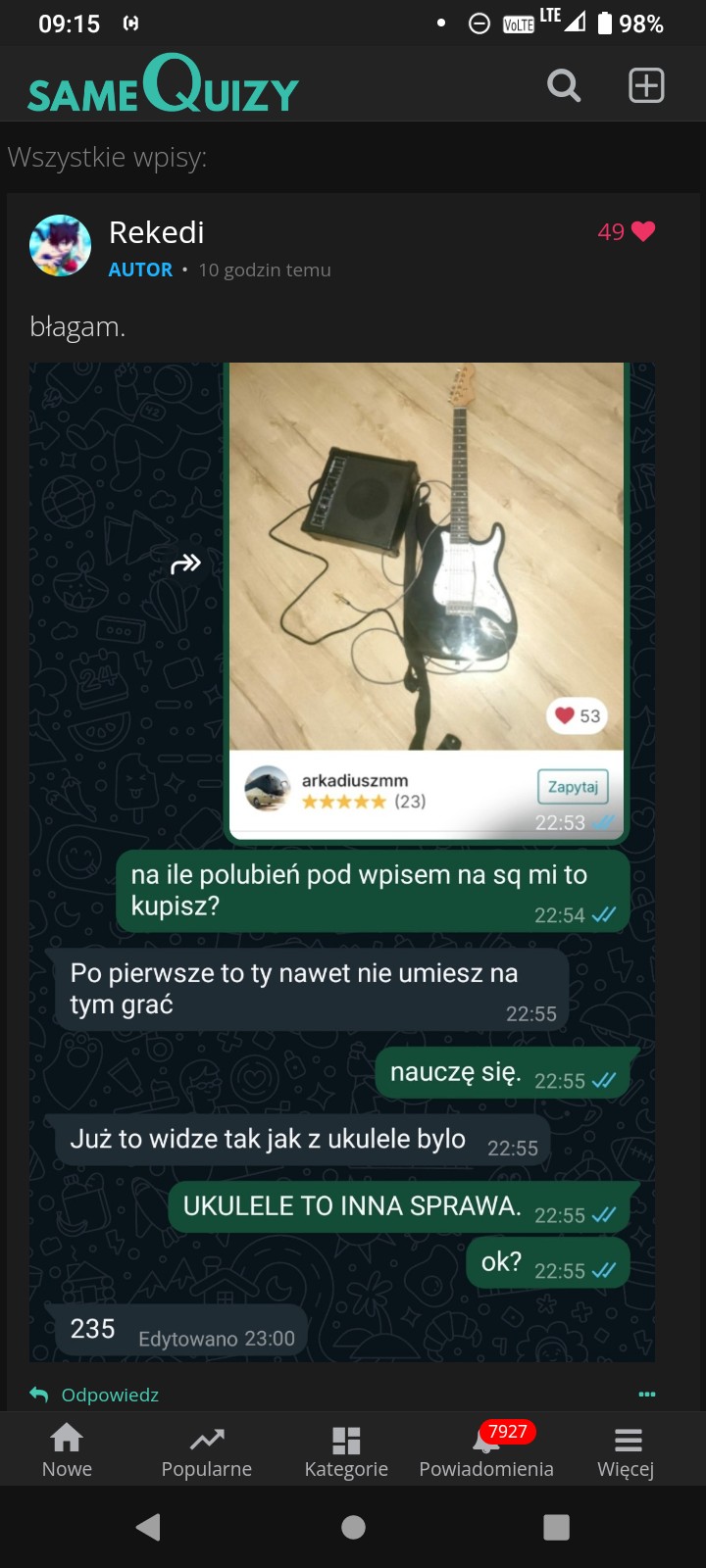Image resolution: width=706 pixels, height=1568 pixels.
Task: Go to SameQuizy home via logo
Action: (x=163, y=85)
